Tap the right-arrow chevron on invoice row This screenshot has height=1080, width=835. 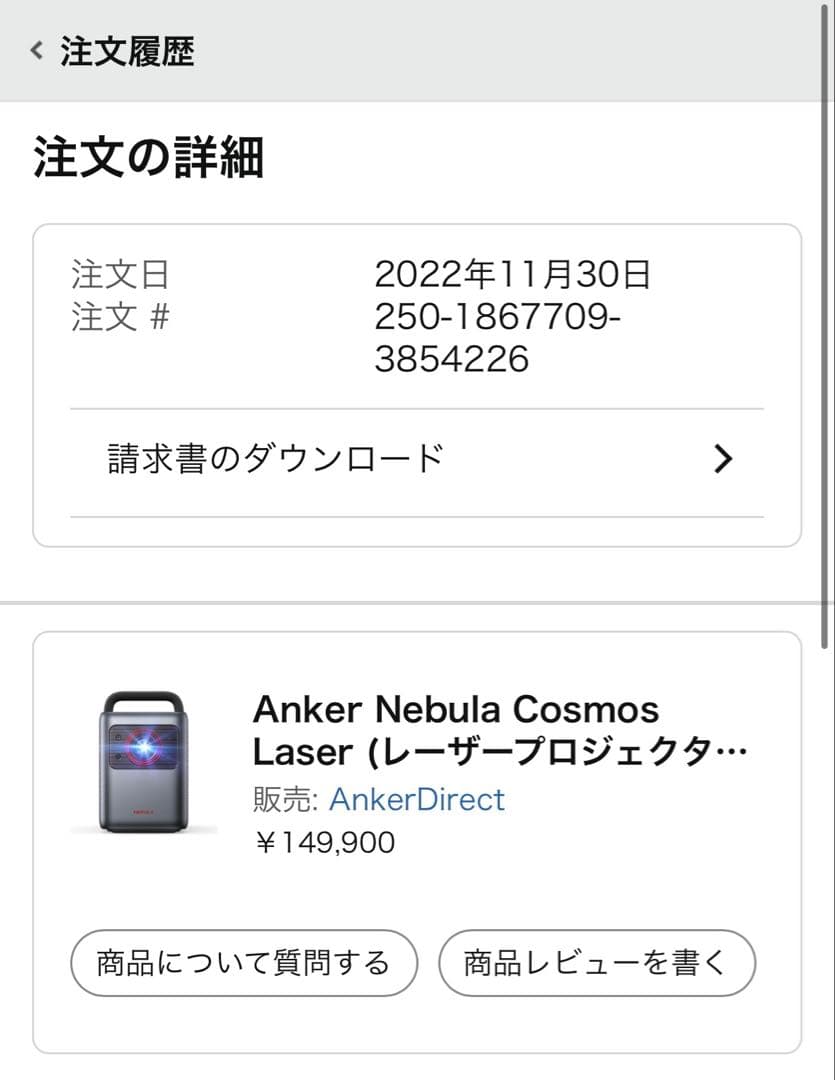click(x=723, y=458)
